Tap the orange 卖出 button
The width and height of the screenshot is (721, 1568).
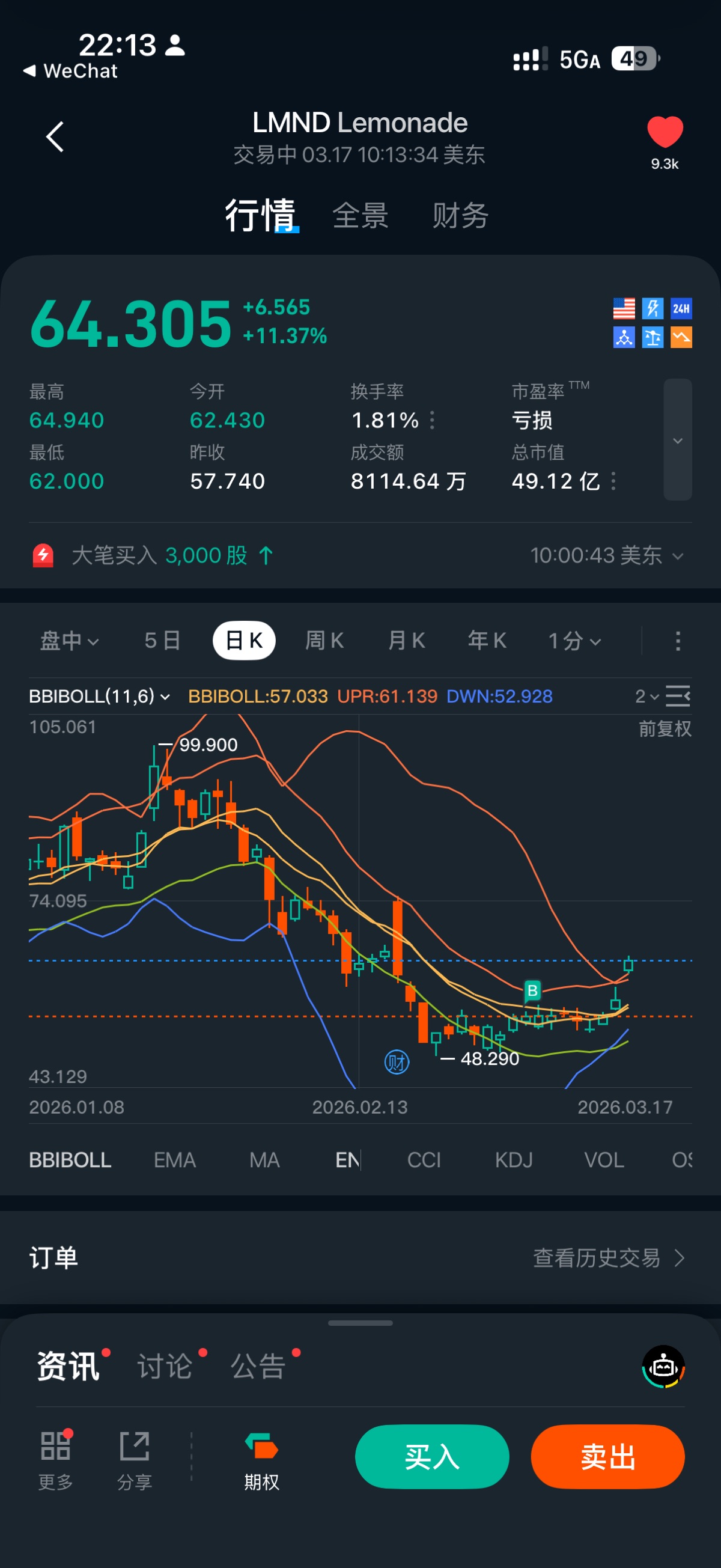pyautogui.click(x=607, y=1457)
